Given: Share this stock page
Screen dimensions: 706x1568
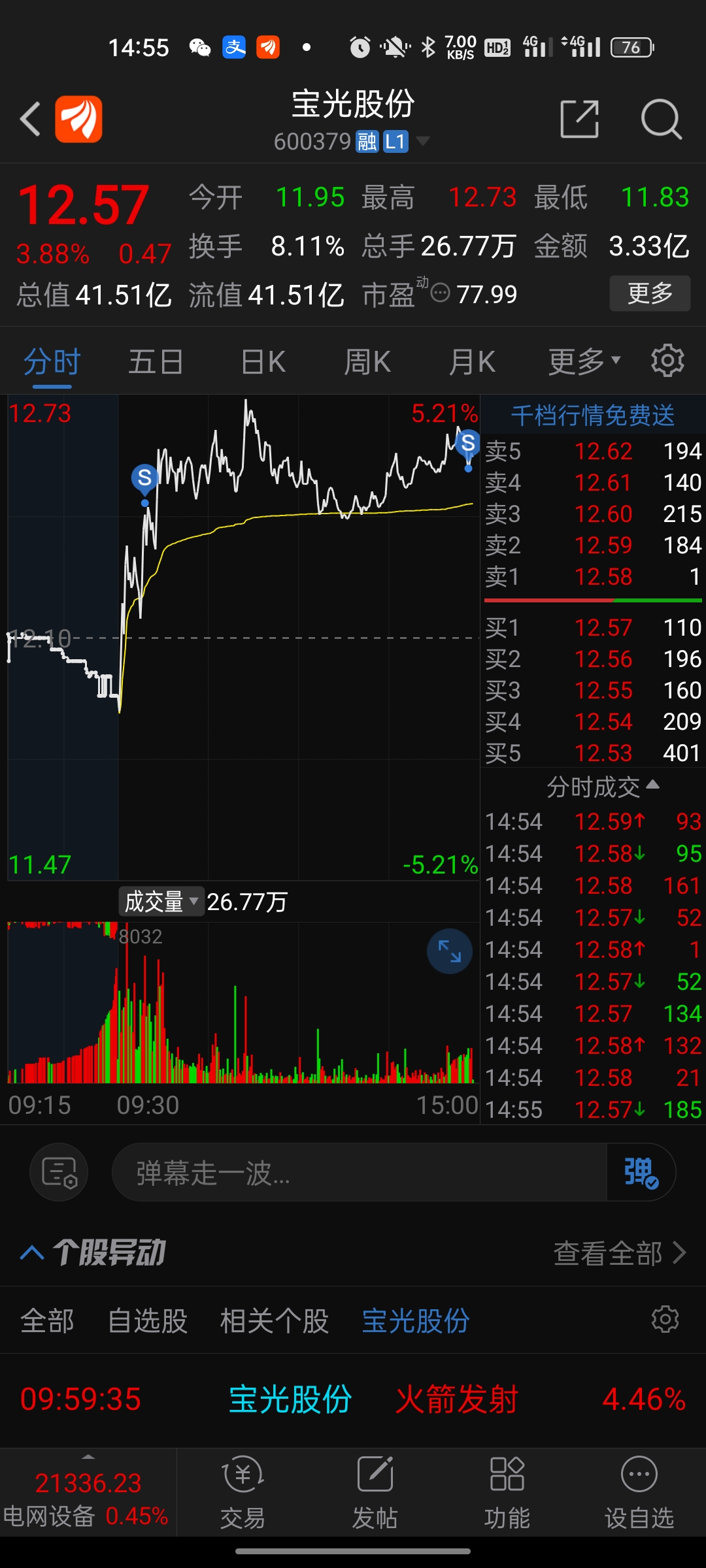Looking at the screenshot, I should coord(580,119).
